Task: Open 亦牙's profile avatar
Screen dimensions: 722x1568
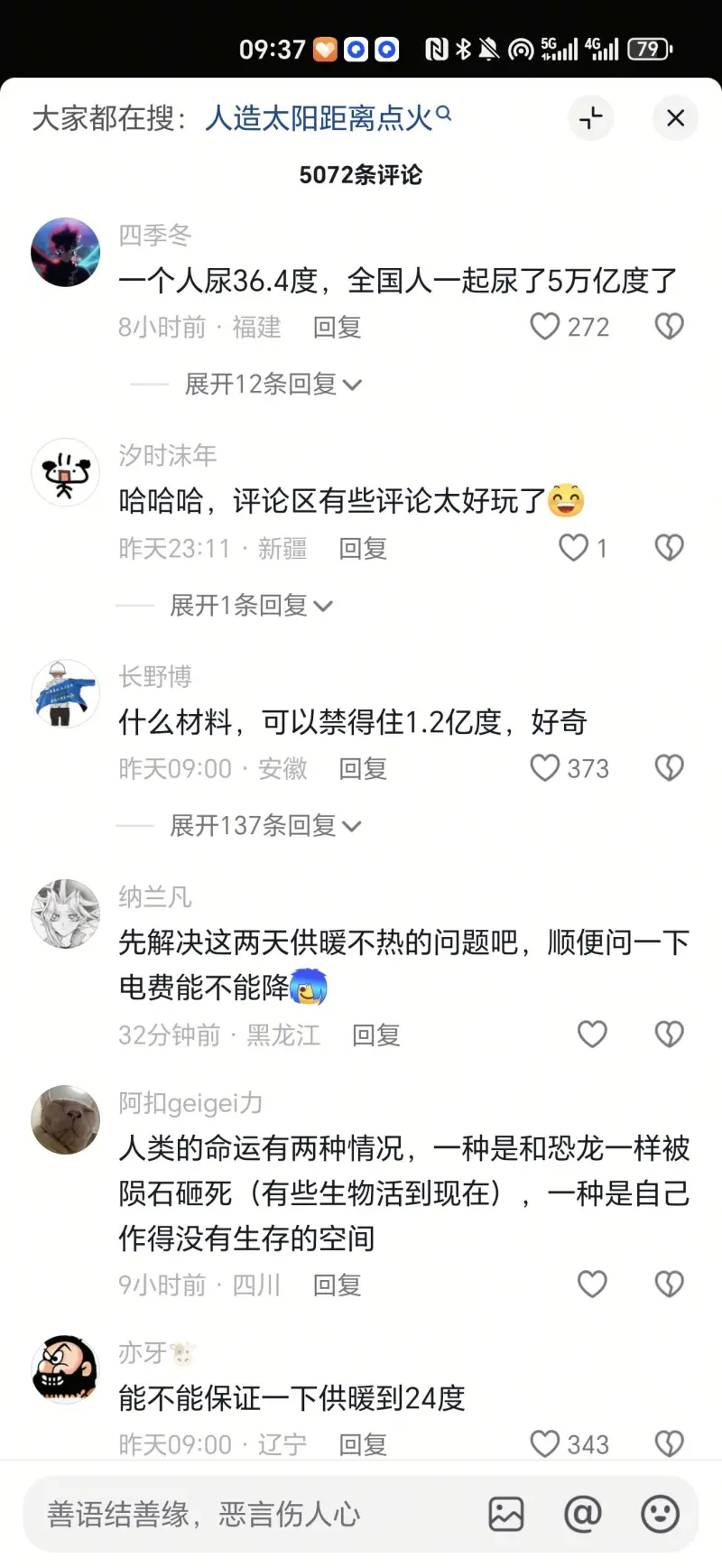Action: click(x=65, y=1369)
